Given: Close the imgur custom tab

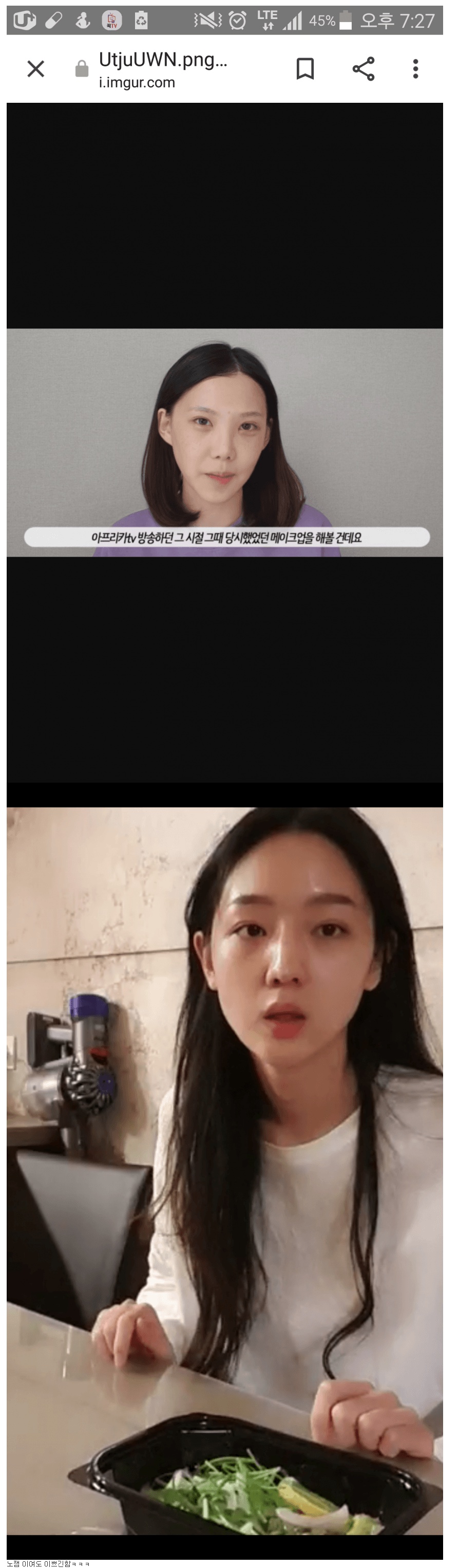Looking at the screenshot, I should [36, 69].
